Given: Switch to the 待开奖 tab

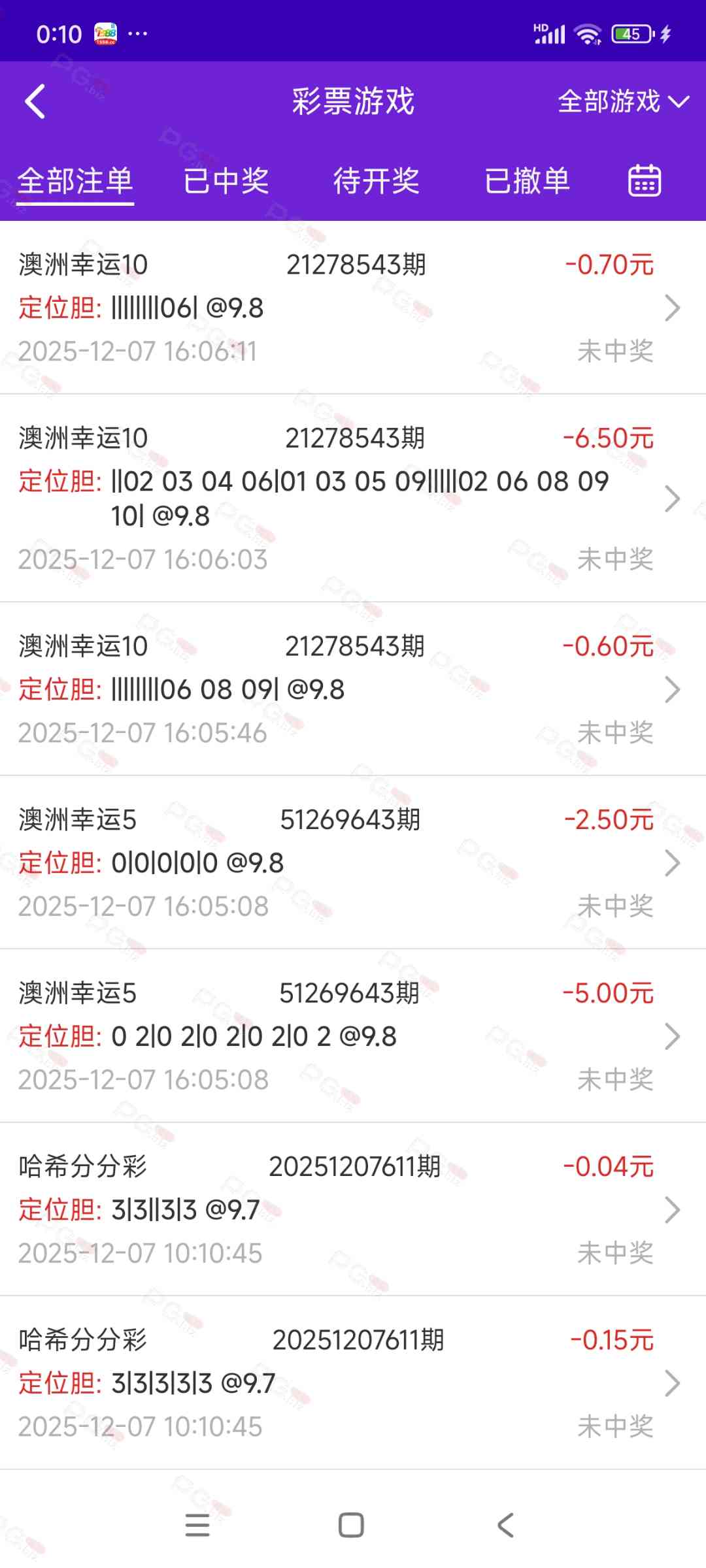Looking at the screenshot, I should [377, 181].
